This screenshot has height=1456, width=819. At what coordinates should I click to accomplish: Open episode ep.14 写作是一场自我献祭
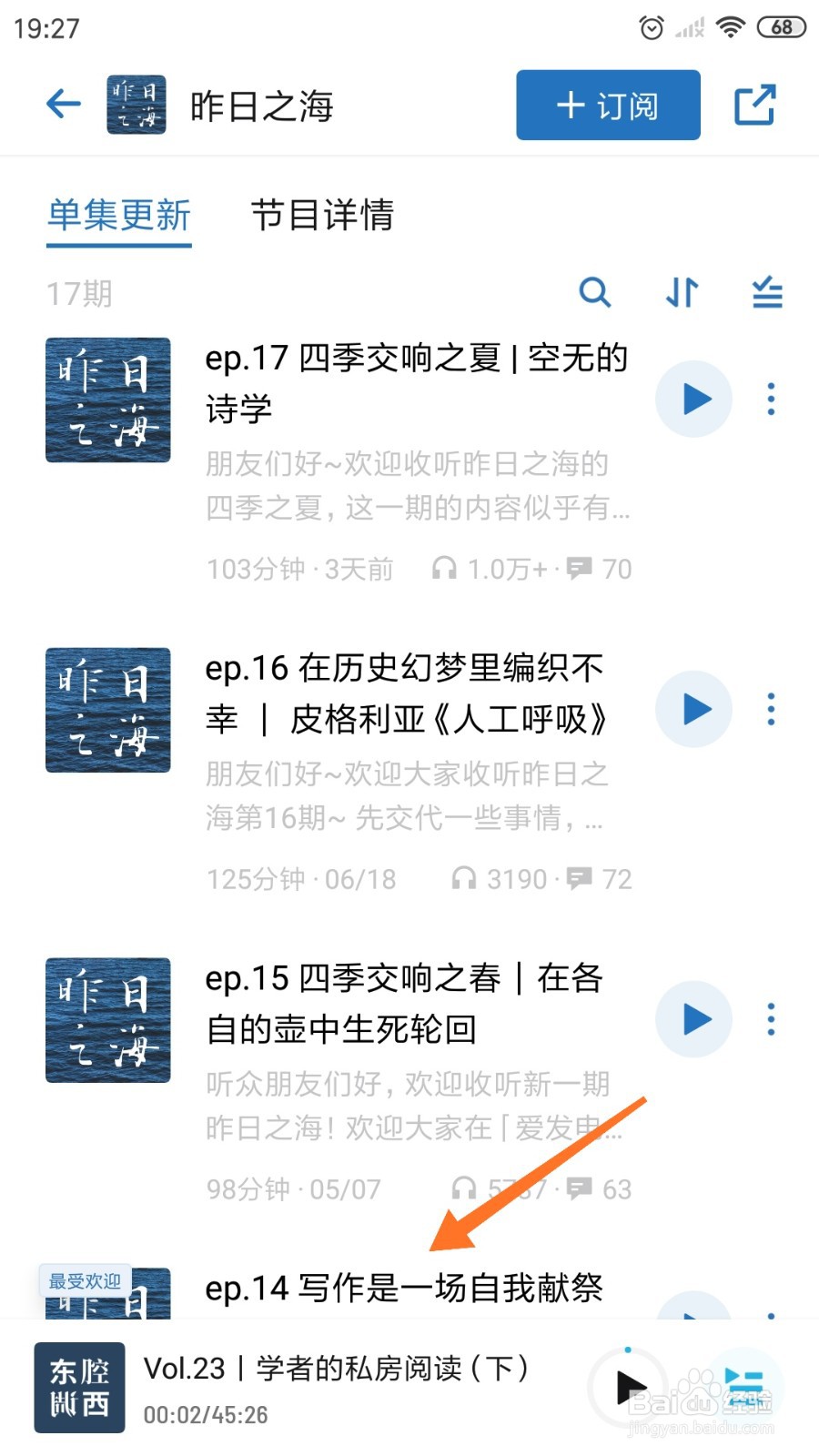click(404, 1288)
